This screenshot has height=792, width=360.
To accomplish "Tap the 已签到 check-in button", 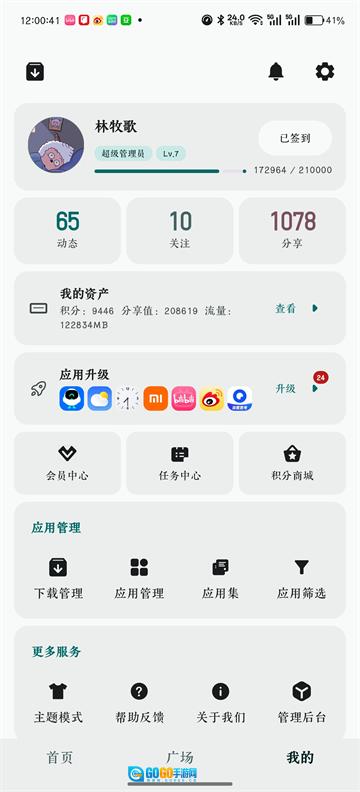I will click(295, 138).
